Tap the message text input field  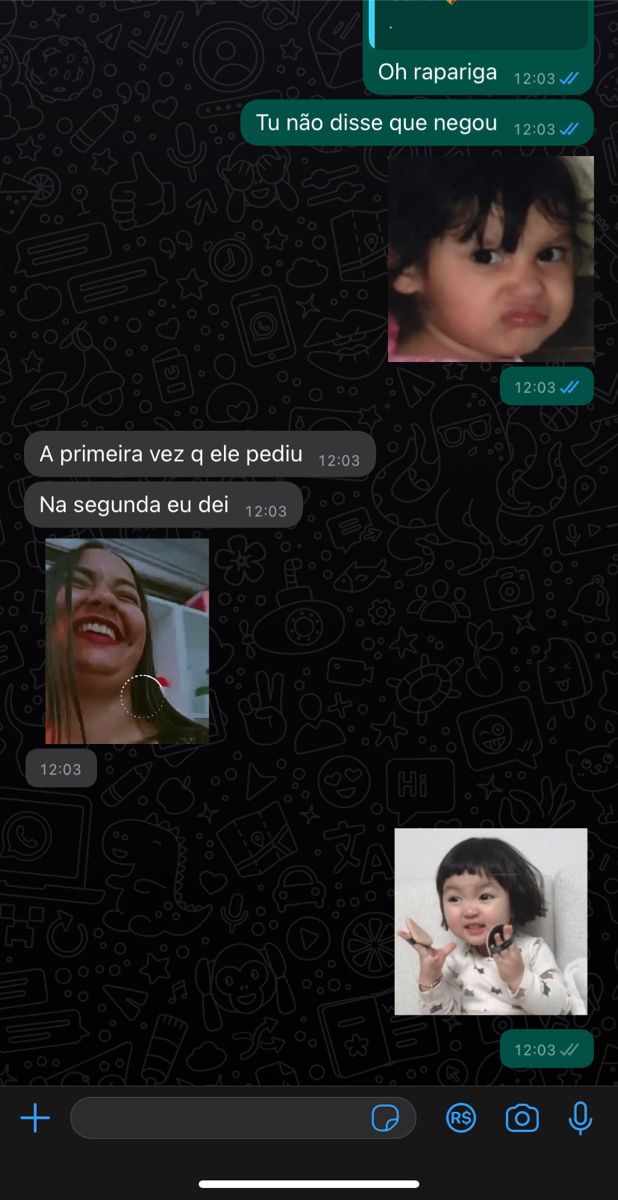(x=215, y=1118)
